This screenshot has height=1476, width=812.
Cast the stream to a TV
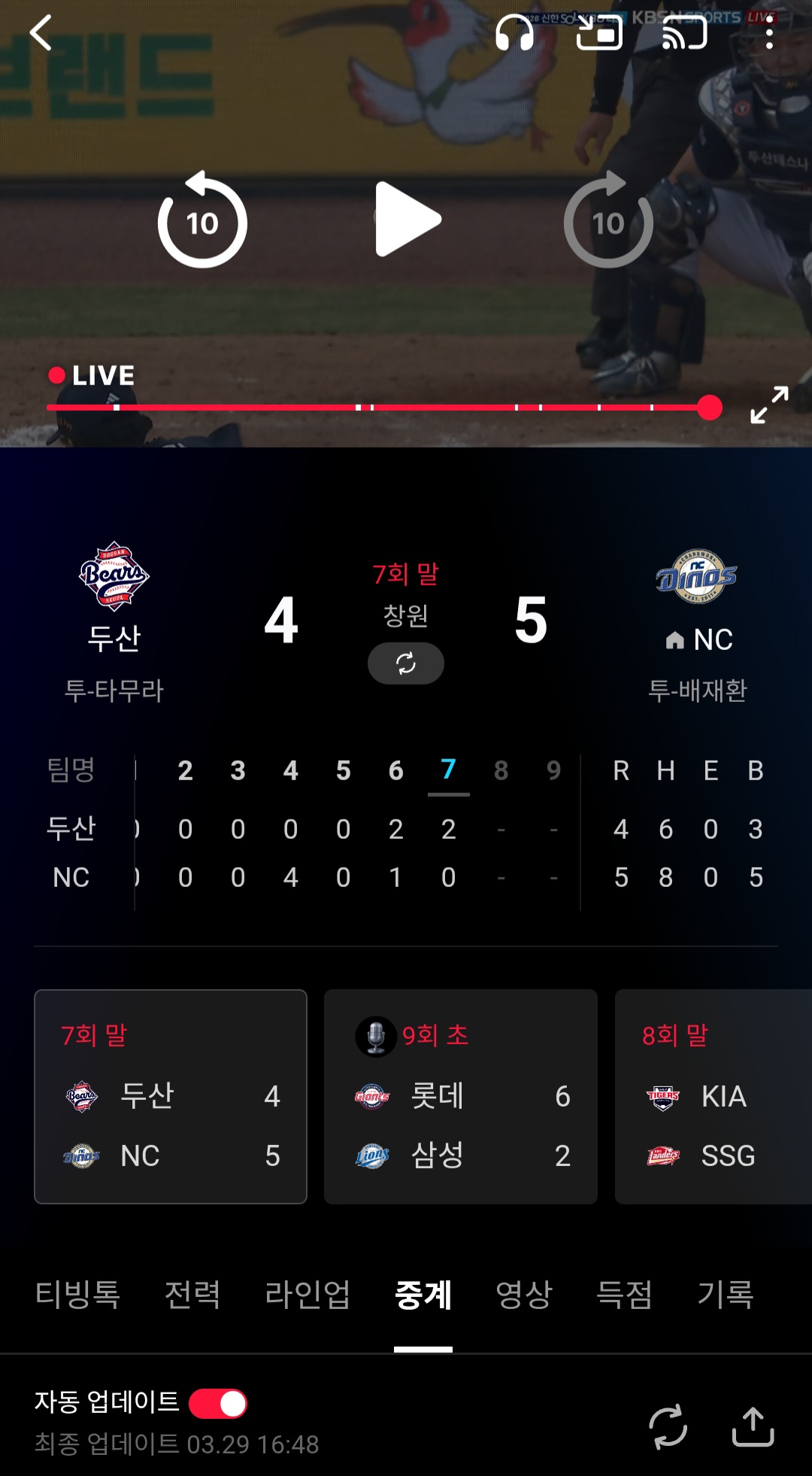pyautogui.click(x=684, y=33)
